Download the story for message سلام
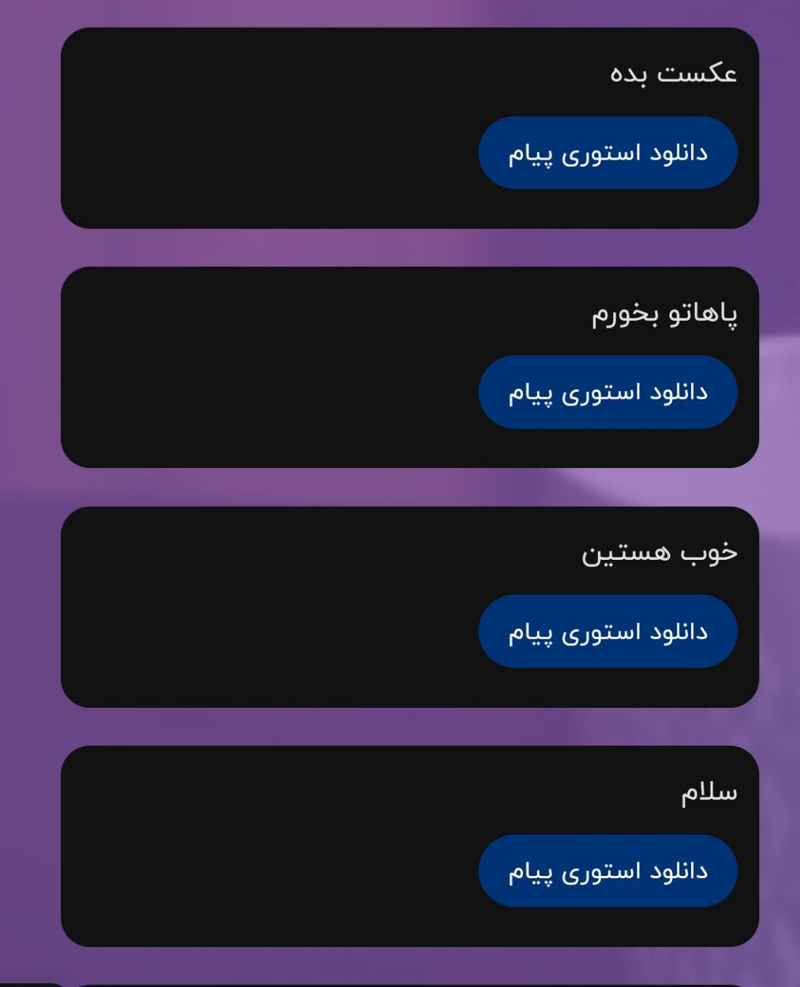 pyautogui.click(x=608, y=871)
